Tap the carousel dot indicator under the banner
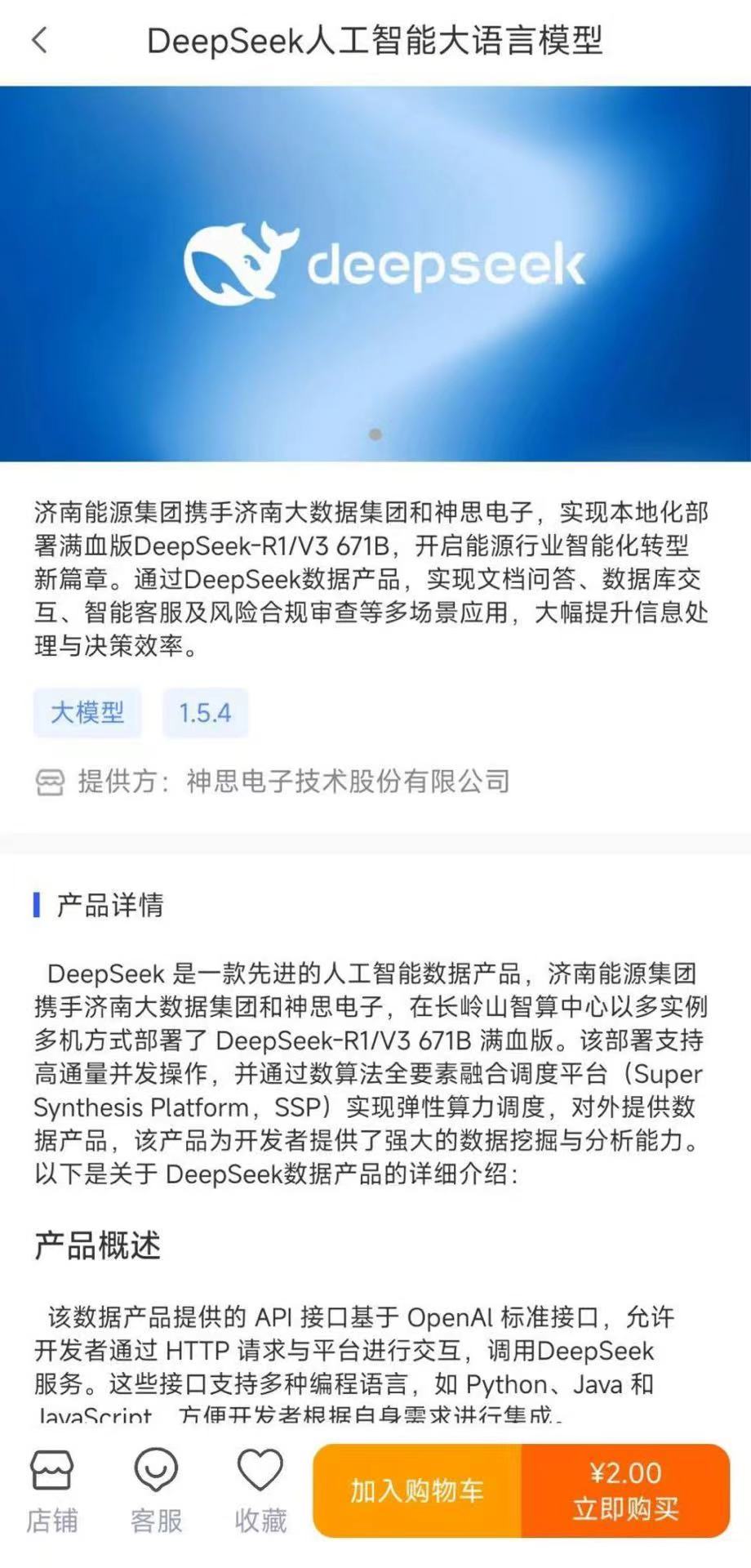The width and height of the screenshot is (751, 1568). pyautogui.click(x=375, y=434)
